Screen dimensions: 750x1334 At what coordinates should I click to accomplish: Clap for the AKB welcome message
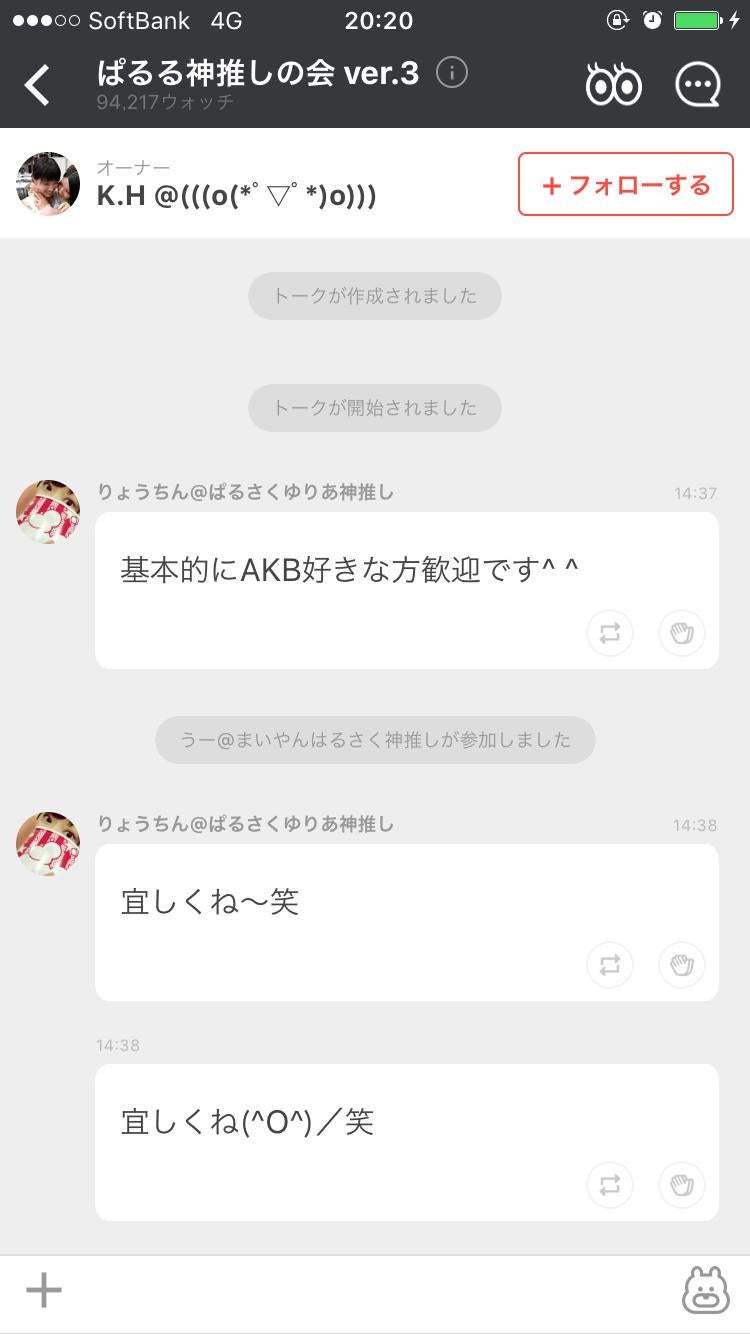pyautogui.click(x=681, y=633)
